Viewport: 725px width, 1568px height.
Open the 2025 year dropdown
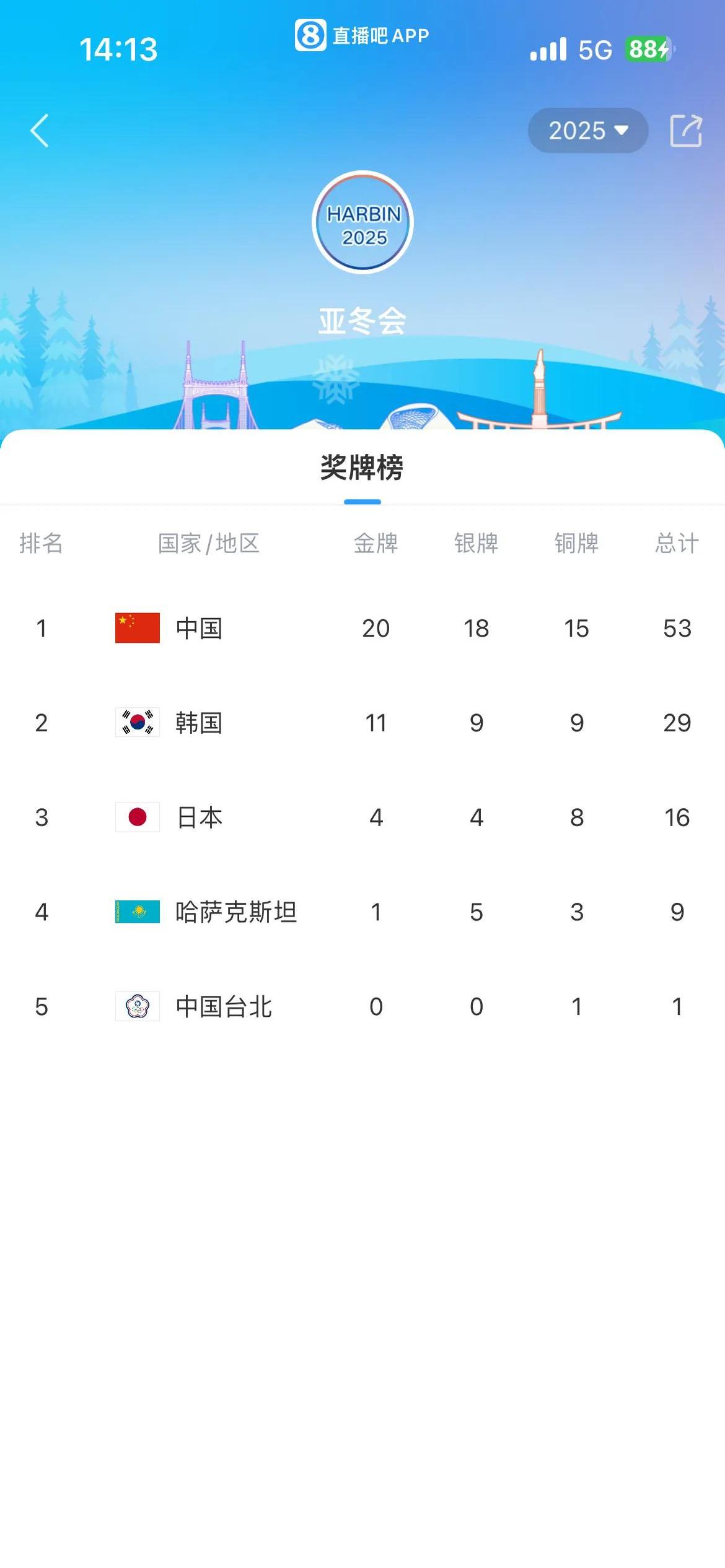(586, 131)
